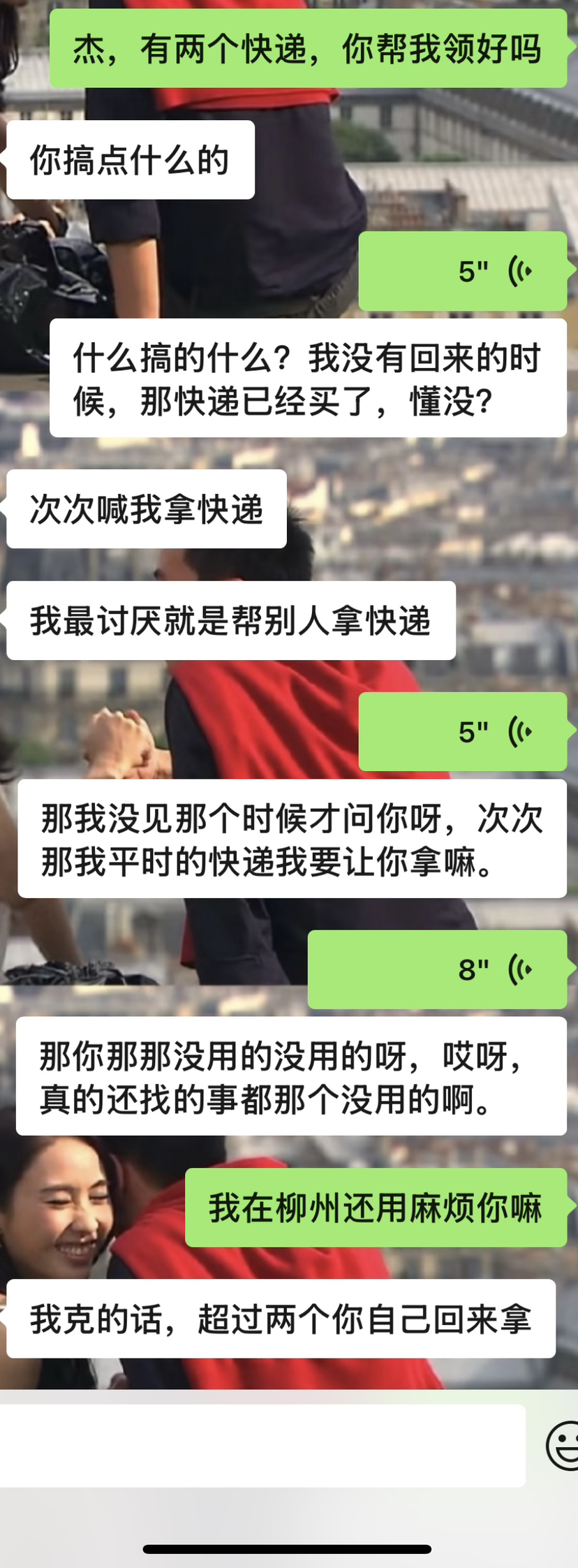Play the 5" voice message before 那我没见那个时候
Screen dimensions: 578x1568
pos(462,732)
